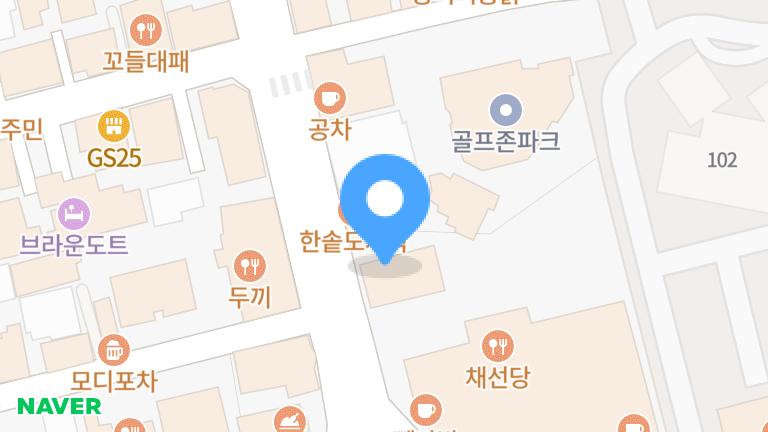Screen dimensions: 768x432
Task: Open the 공차 cafe place marker
Action: point(329,98)
